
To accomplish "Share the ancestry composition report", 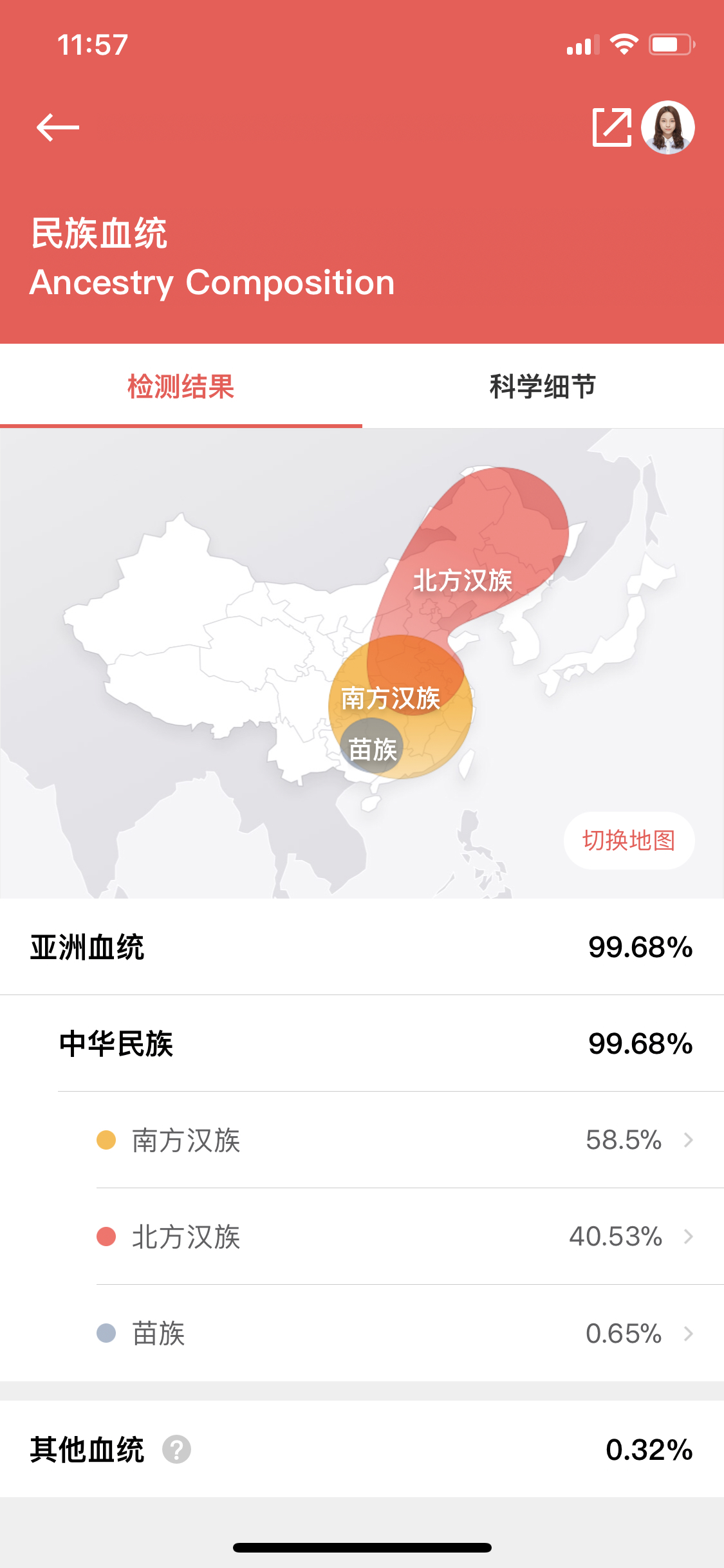I will point(611,127).
